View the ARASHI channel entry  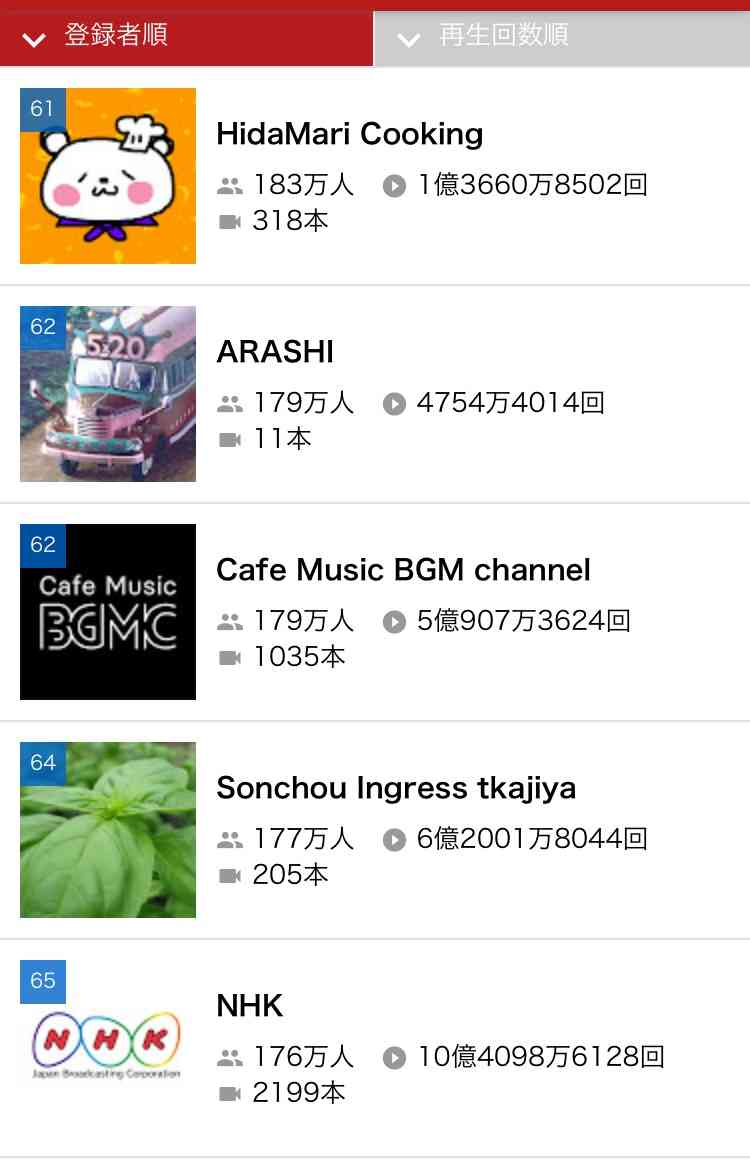click(x=275, y=352)
